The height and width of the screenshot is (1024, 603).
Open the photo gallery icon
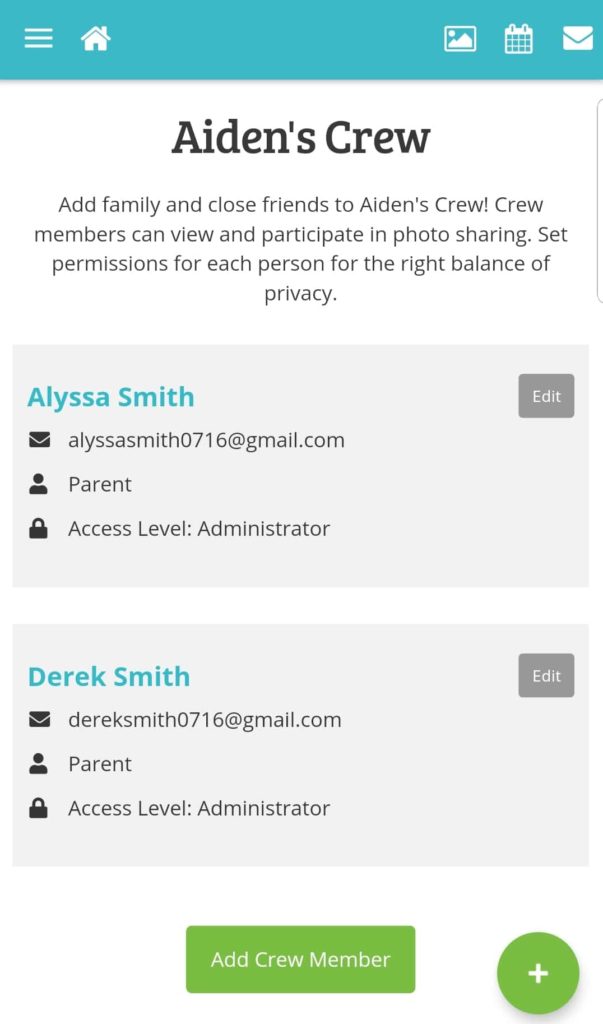[460, 39]
